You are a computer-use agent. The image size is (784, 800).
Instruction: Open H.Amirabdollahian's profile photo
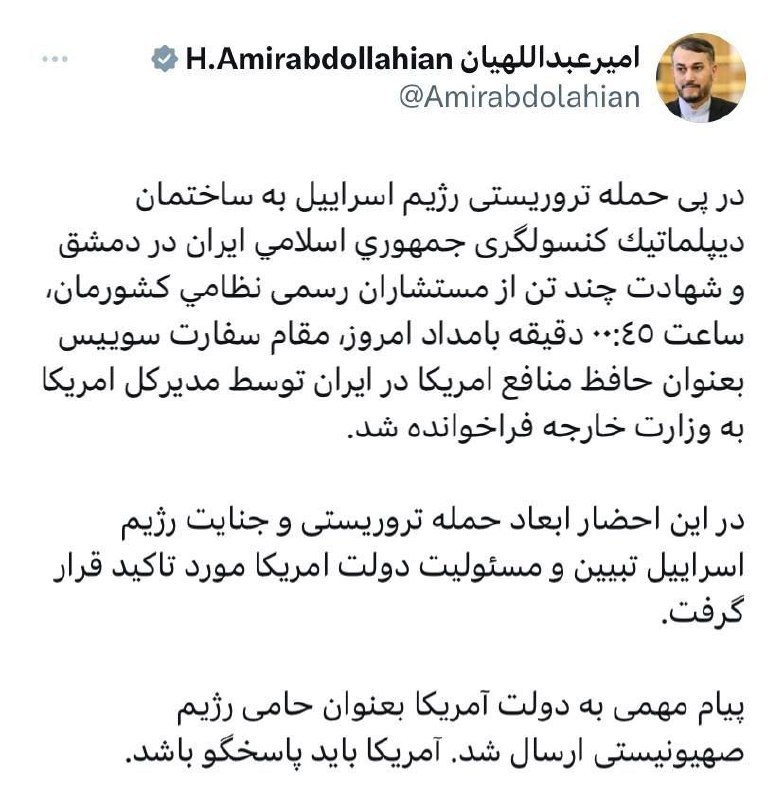point(700,77)
